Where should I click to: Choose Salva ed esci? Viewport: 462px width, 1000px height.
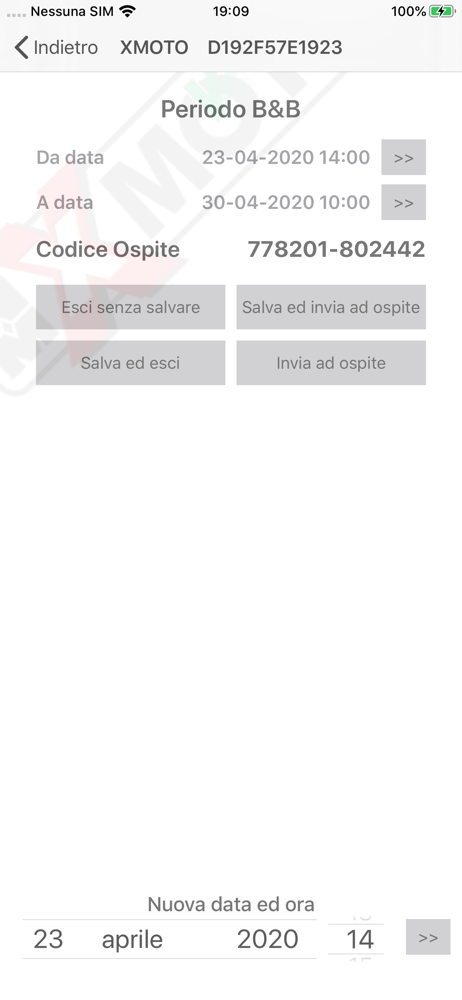point(130,363)
